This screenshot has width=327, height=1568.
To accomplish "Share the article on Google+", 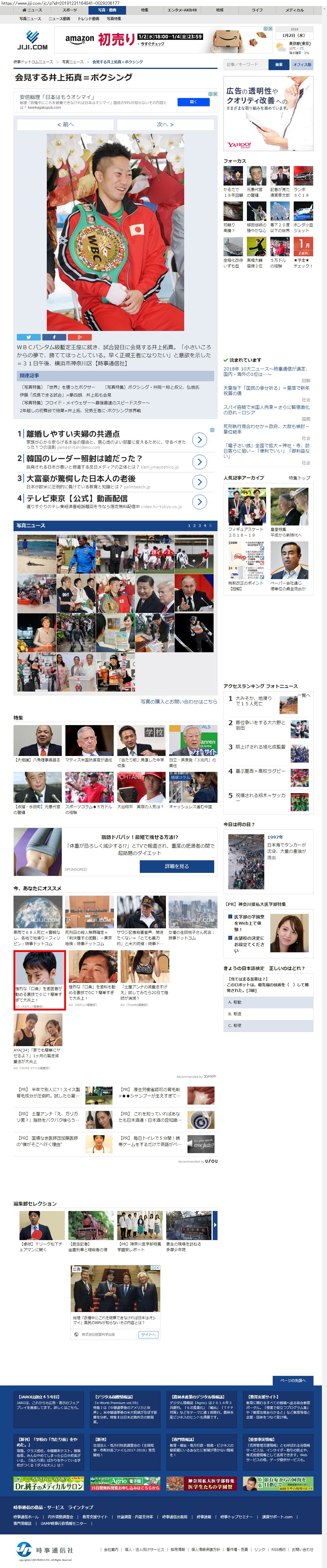I will [x=79, y=337].
